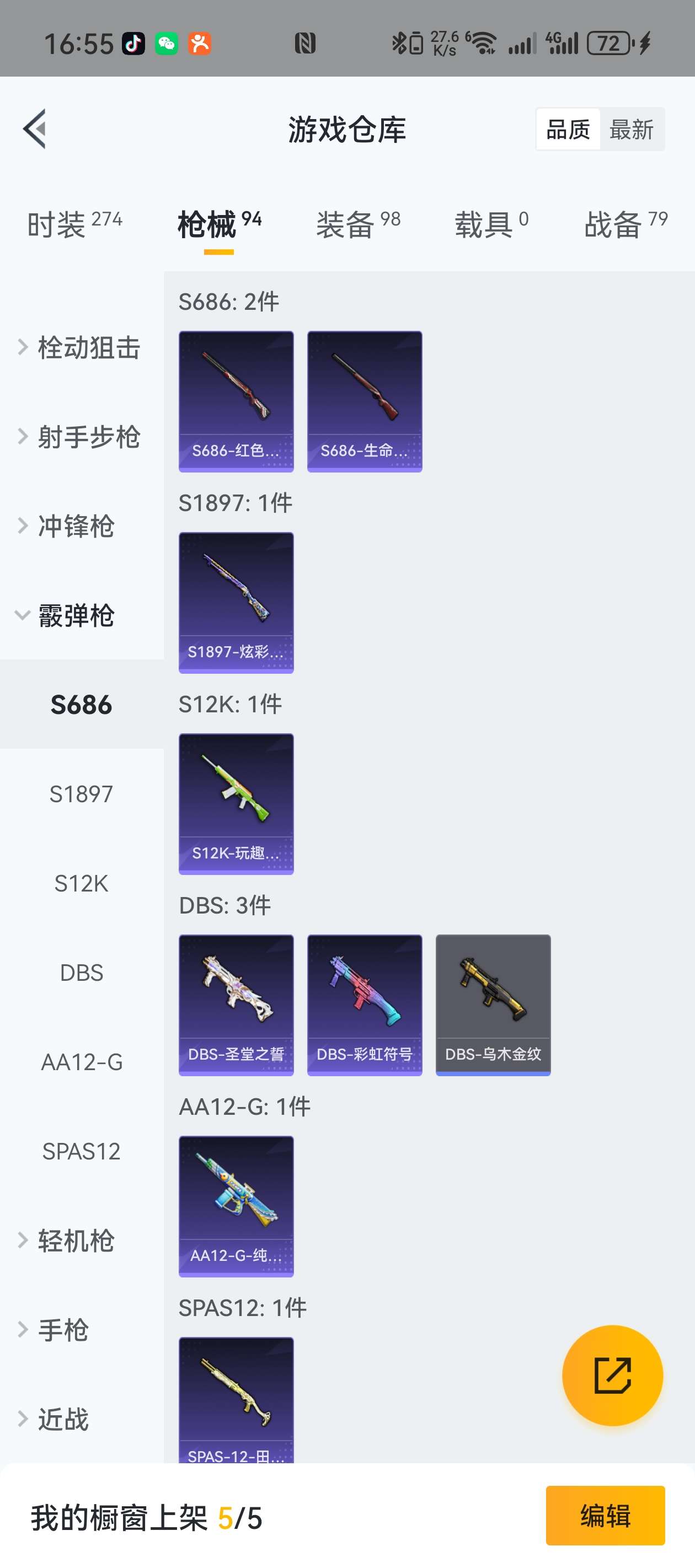Open the S686-红色 skin tile
This screenshot has width=695, height=1568.
(236, 401)
